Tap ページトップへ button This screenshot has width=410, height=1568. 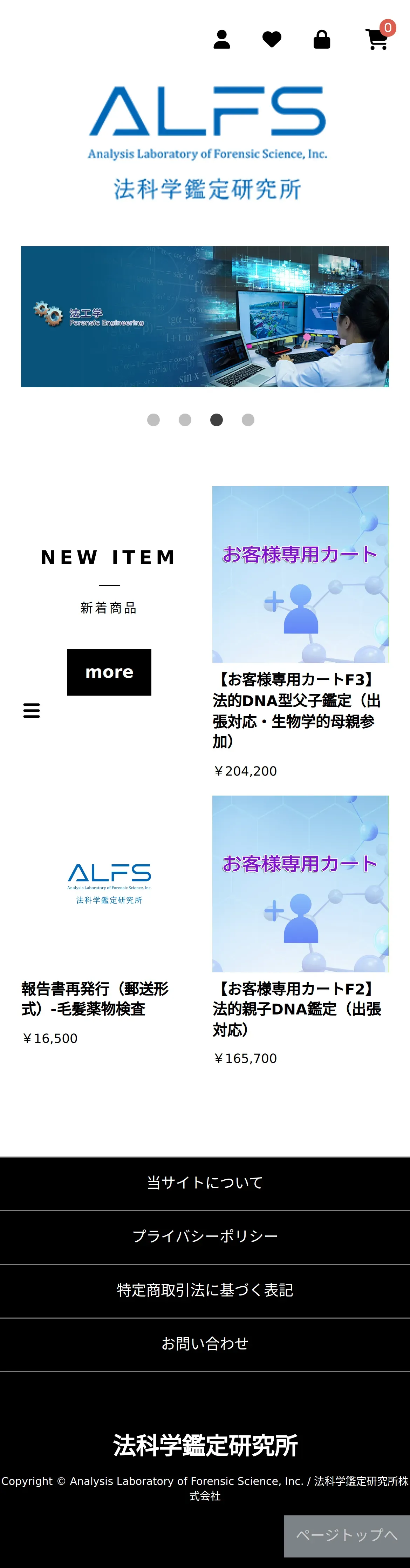click(x=347, y=1536)
